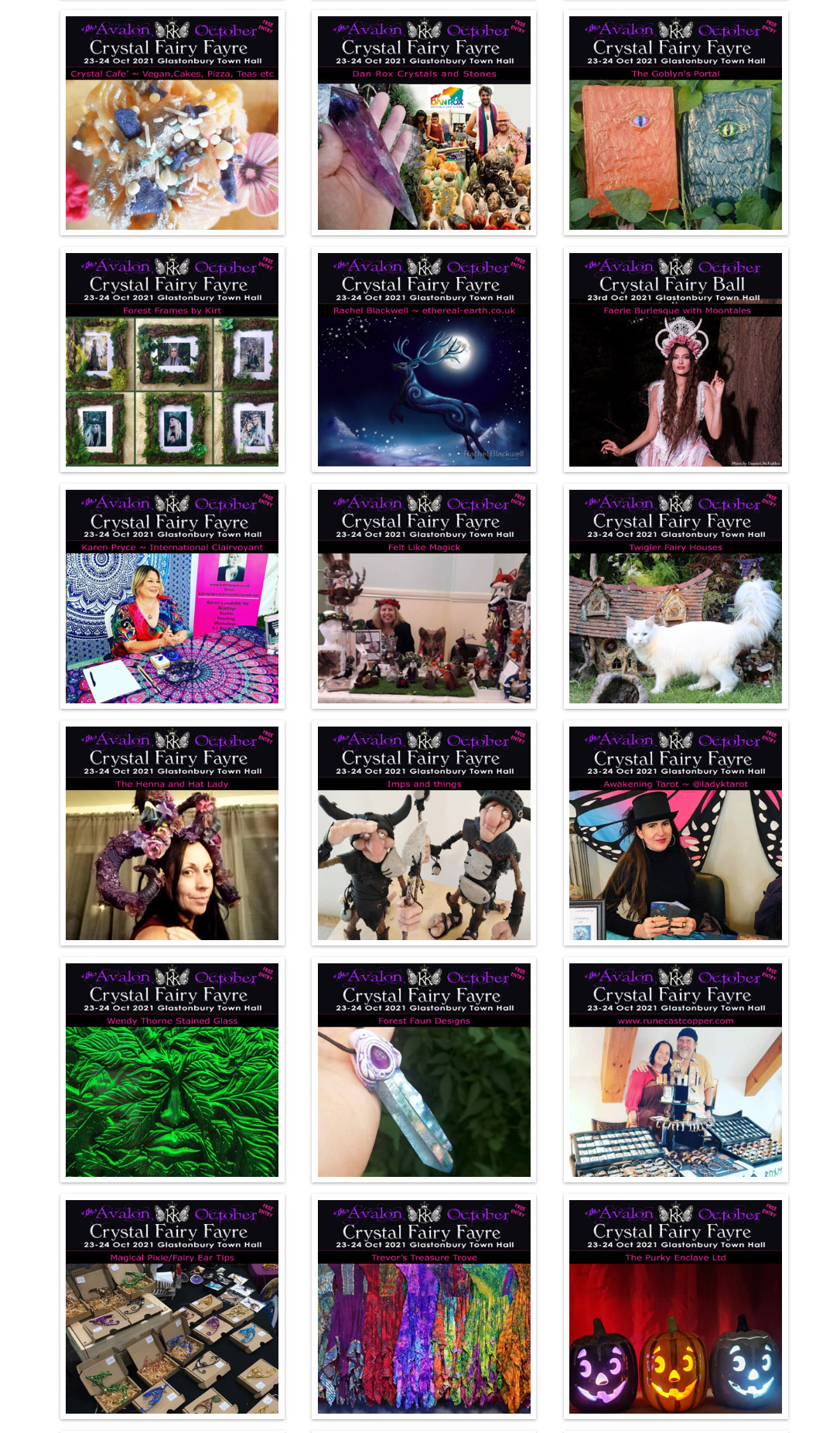Open the Felt Like Magick tile
Screen dimensions: 840x1433
tap(424, 597)
